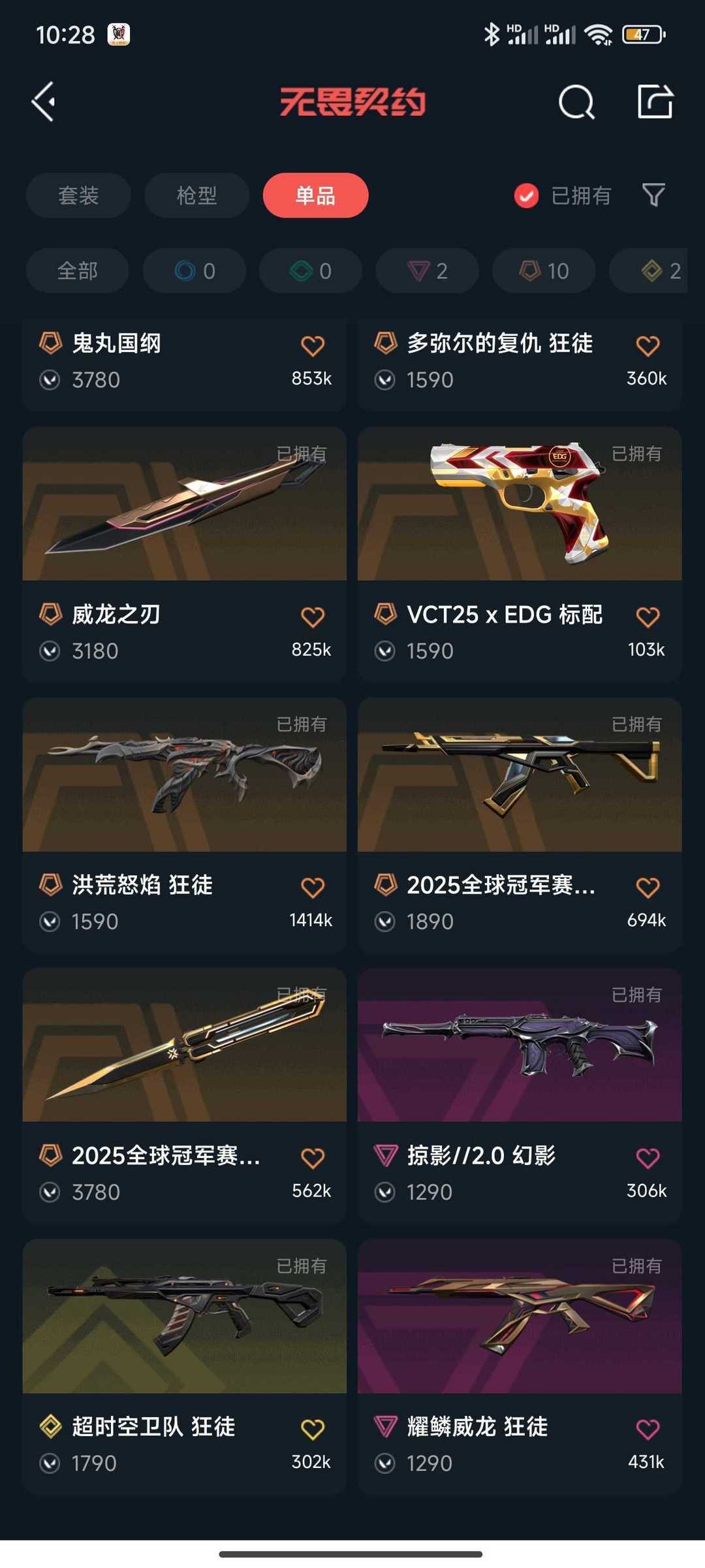Switch to the 枪型 tab
Screen dimensions: 705x1568
point(196,195)
